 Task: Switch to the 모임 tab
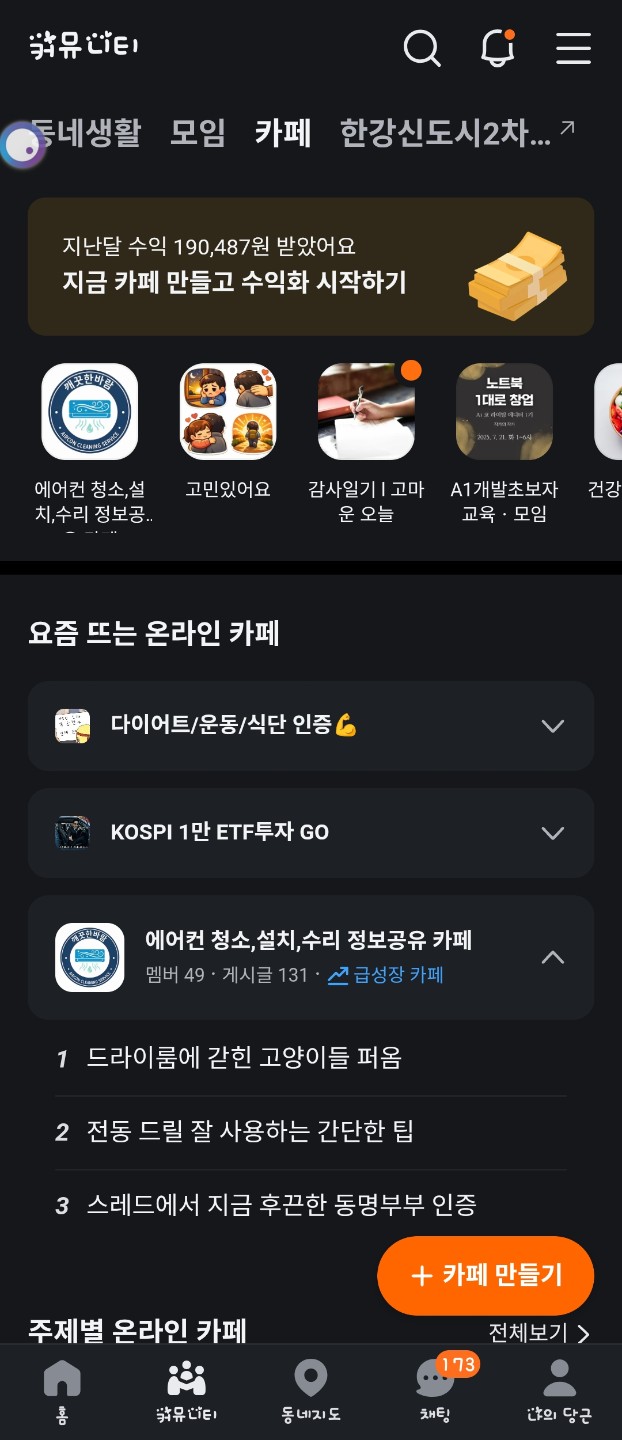tap(198, 133)
